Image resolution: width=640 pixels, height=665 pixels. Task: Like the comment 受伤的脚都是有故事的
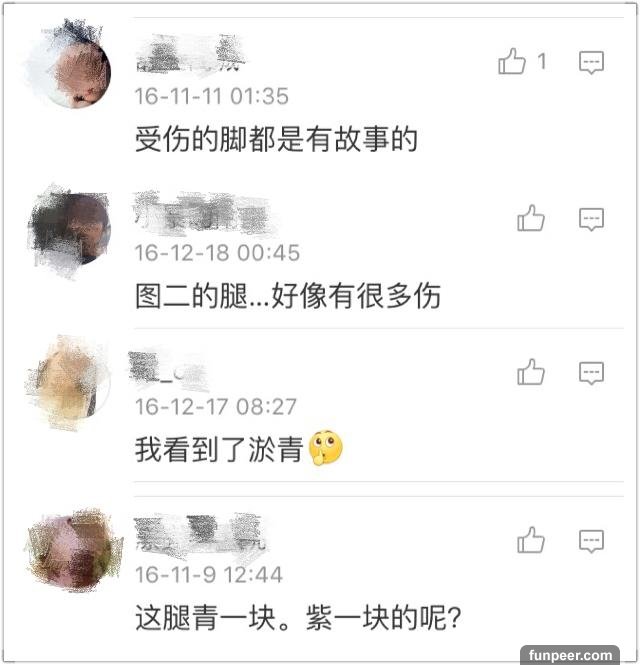pyautogui.click(x=512, y=62)
